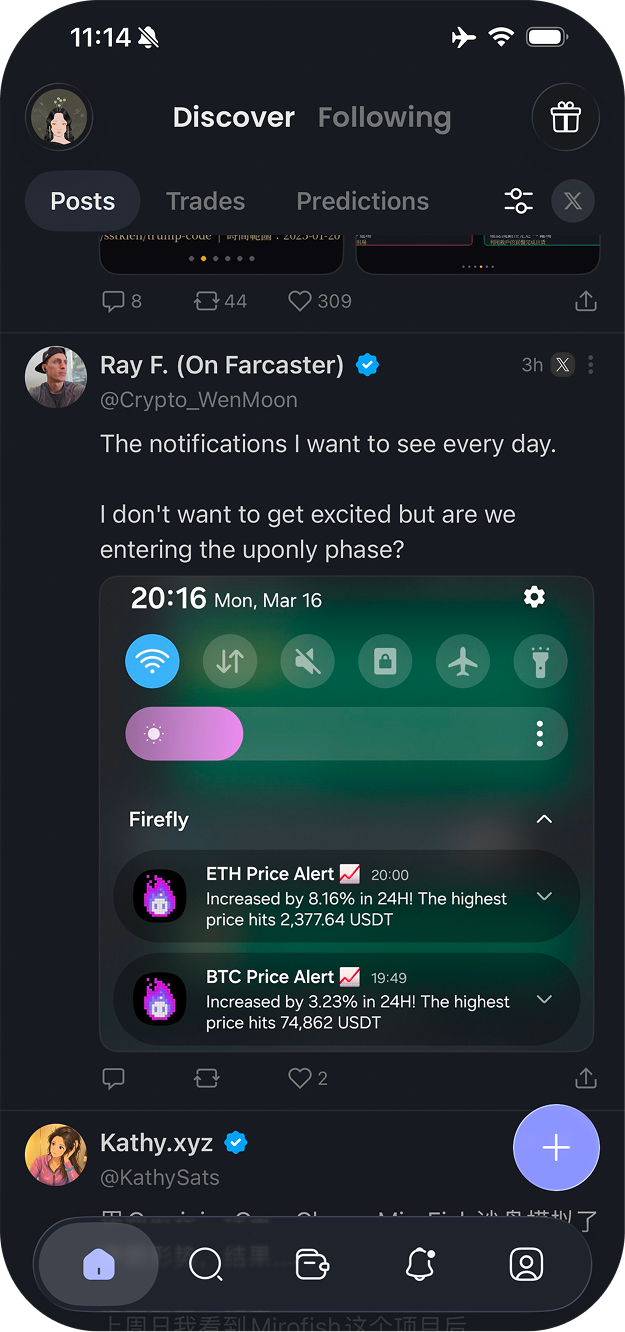Switch to the Trades tab
The width and height of the screenshot is (625, 1332).
(x=205, y=201)
